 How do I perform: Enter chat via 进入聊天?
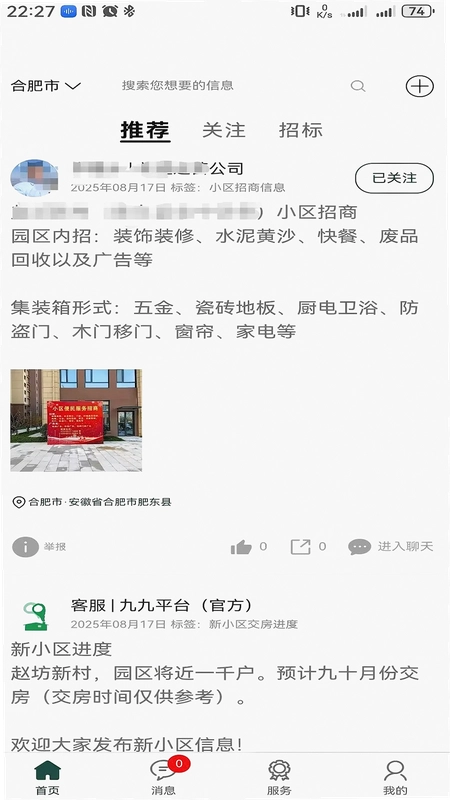(x=391, y=547)
